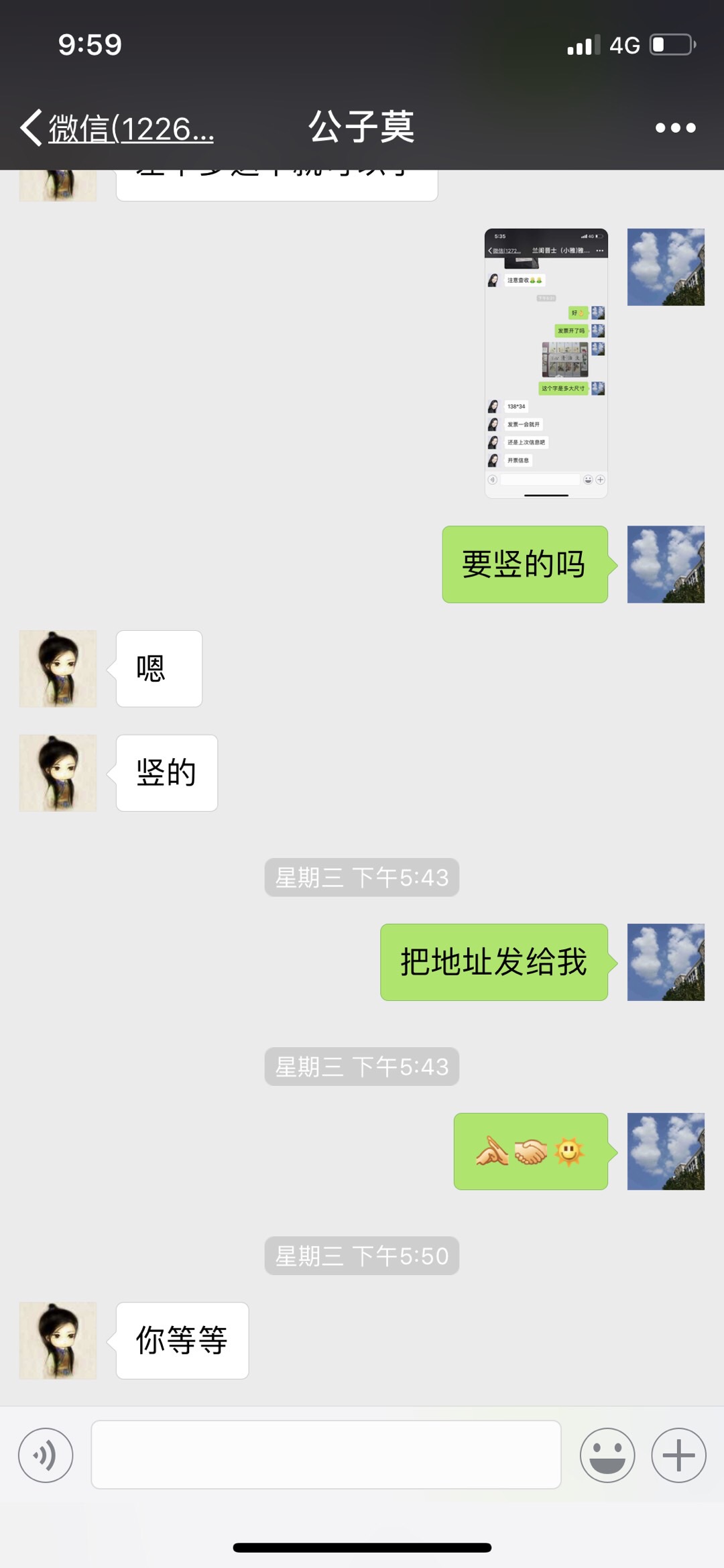This screenshot has height=1568, width=724.
Task: View contact avatar beside 你等等
Action: pos(58,1341)
